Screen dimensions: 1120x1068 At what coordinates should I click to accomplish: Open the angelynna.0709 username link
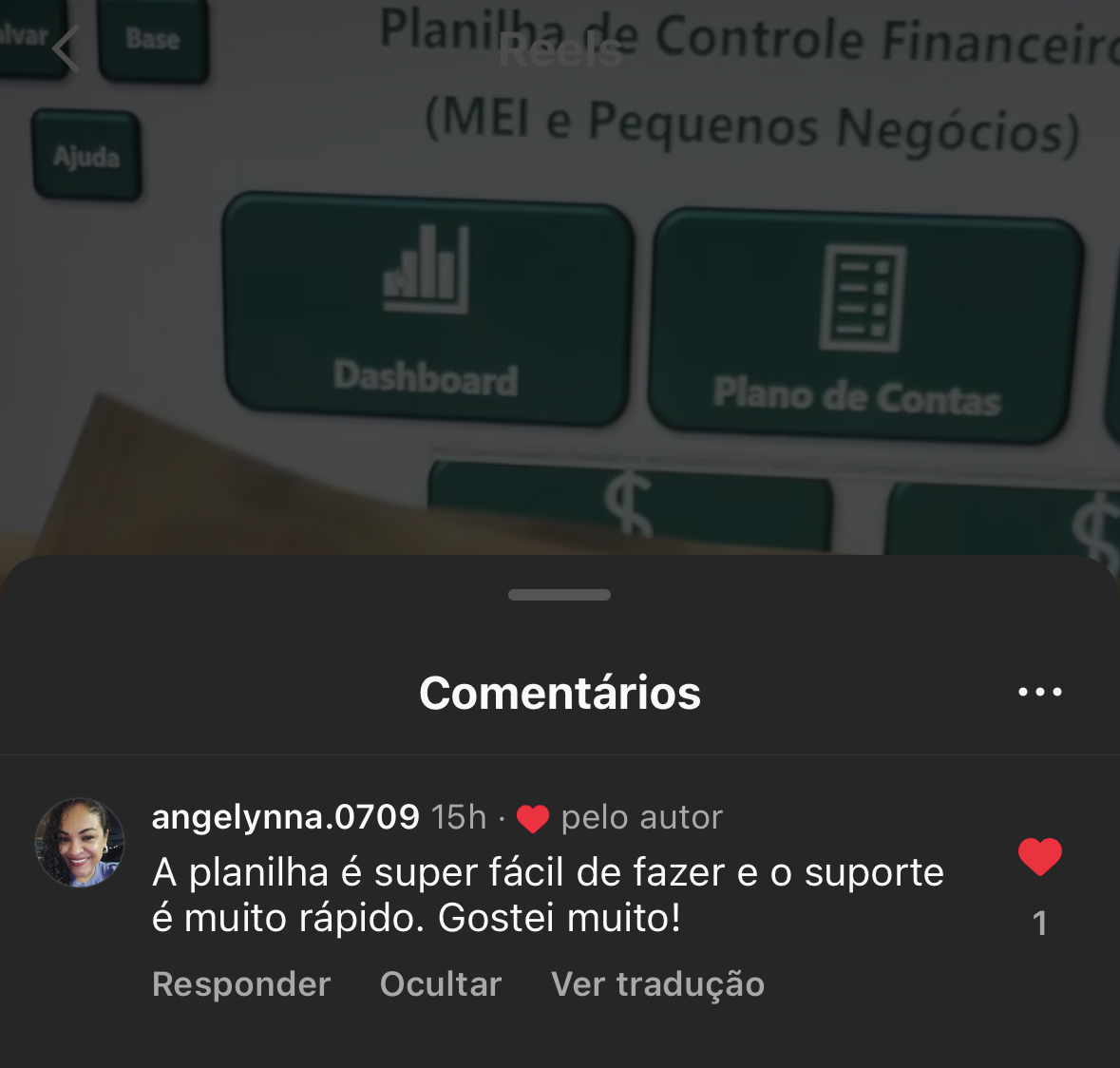285,817
